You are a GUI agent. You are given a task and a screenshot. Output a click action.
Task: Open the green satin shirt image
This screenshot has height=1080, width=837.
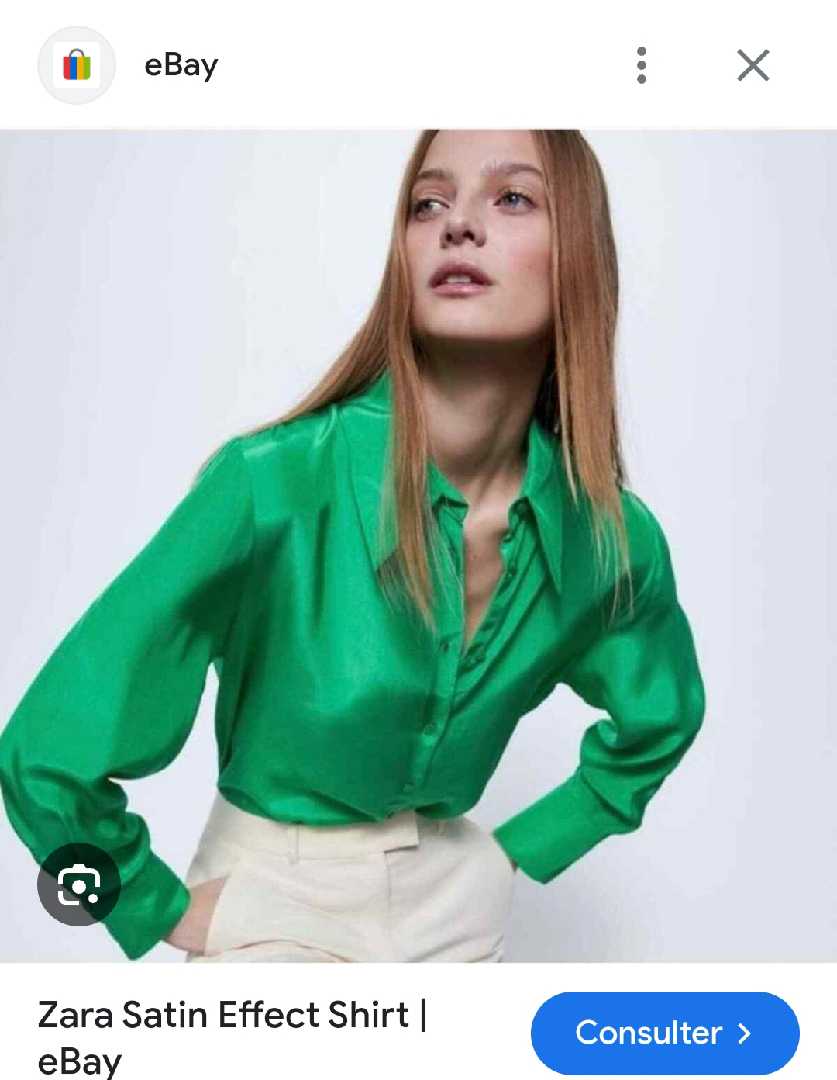420,545
